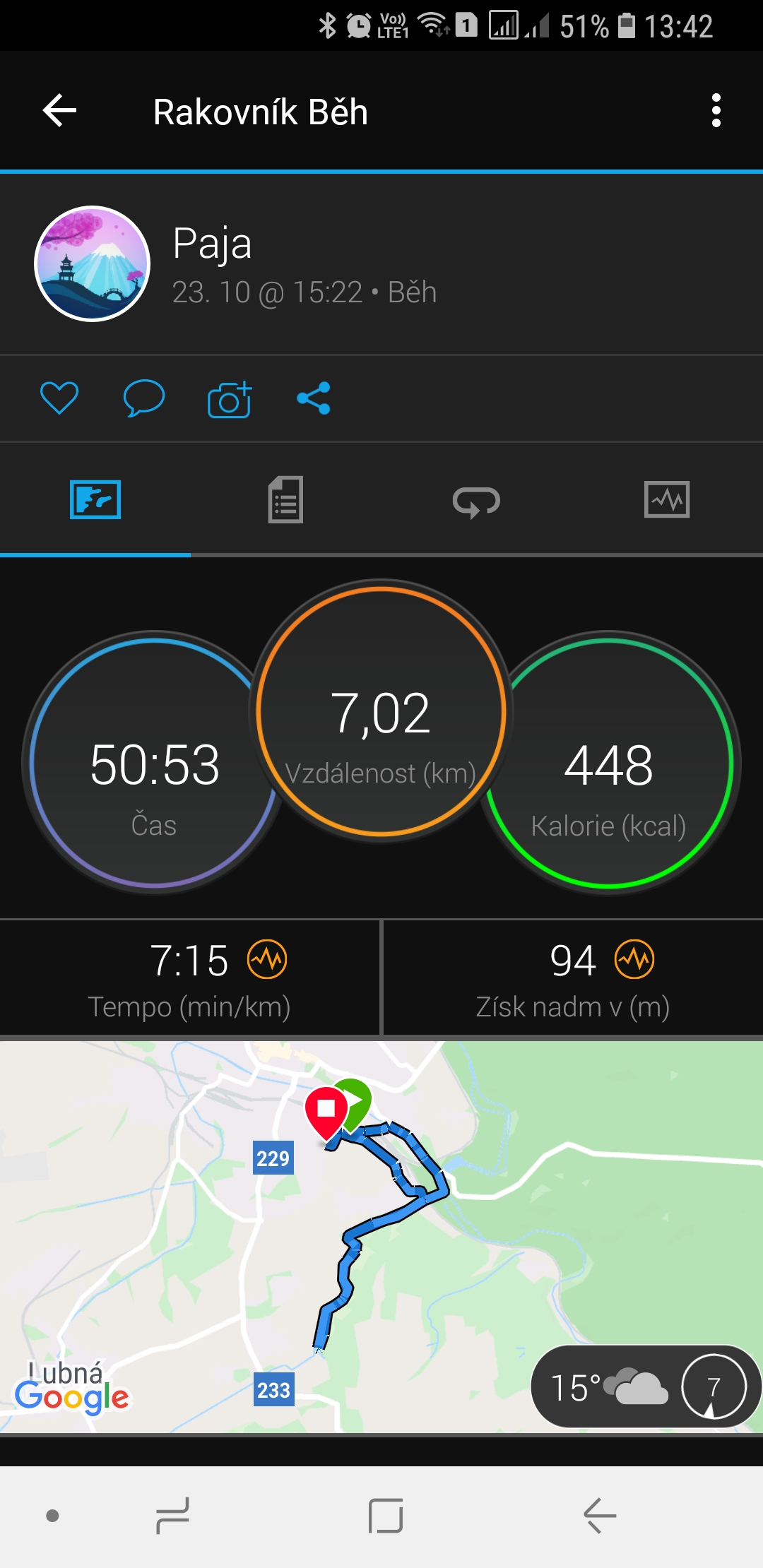Like this run activity with the heart
Screen dimensions: 763x1568
[x=59, y=398]
